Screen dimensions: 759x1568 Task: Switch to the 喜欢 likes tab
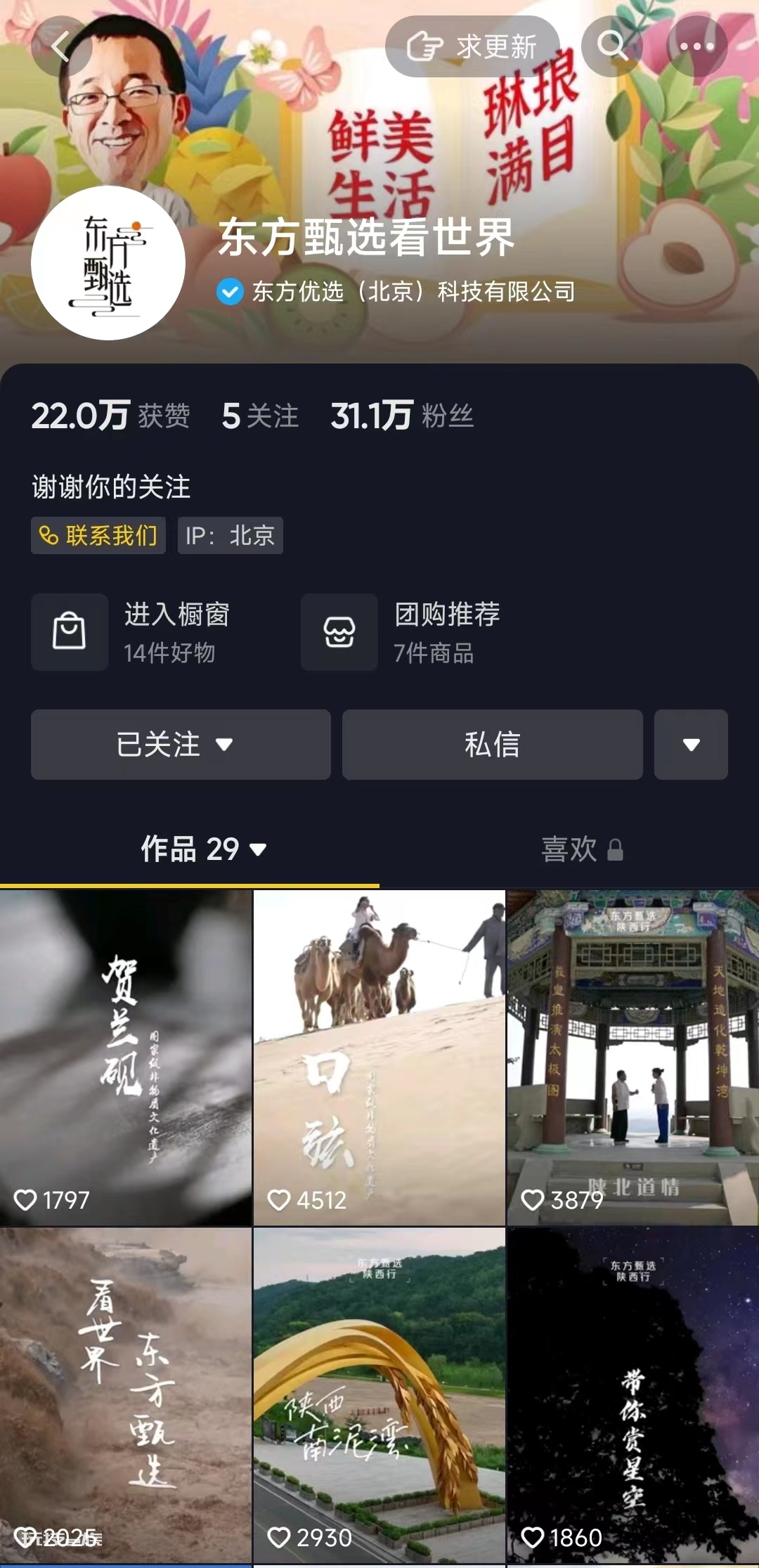click(582, 849)
